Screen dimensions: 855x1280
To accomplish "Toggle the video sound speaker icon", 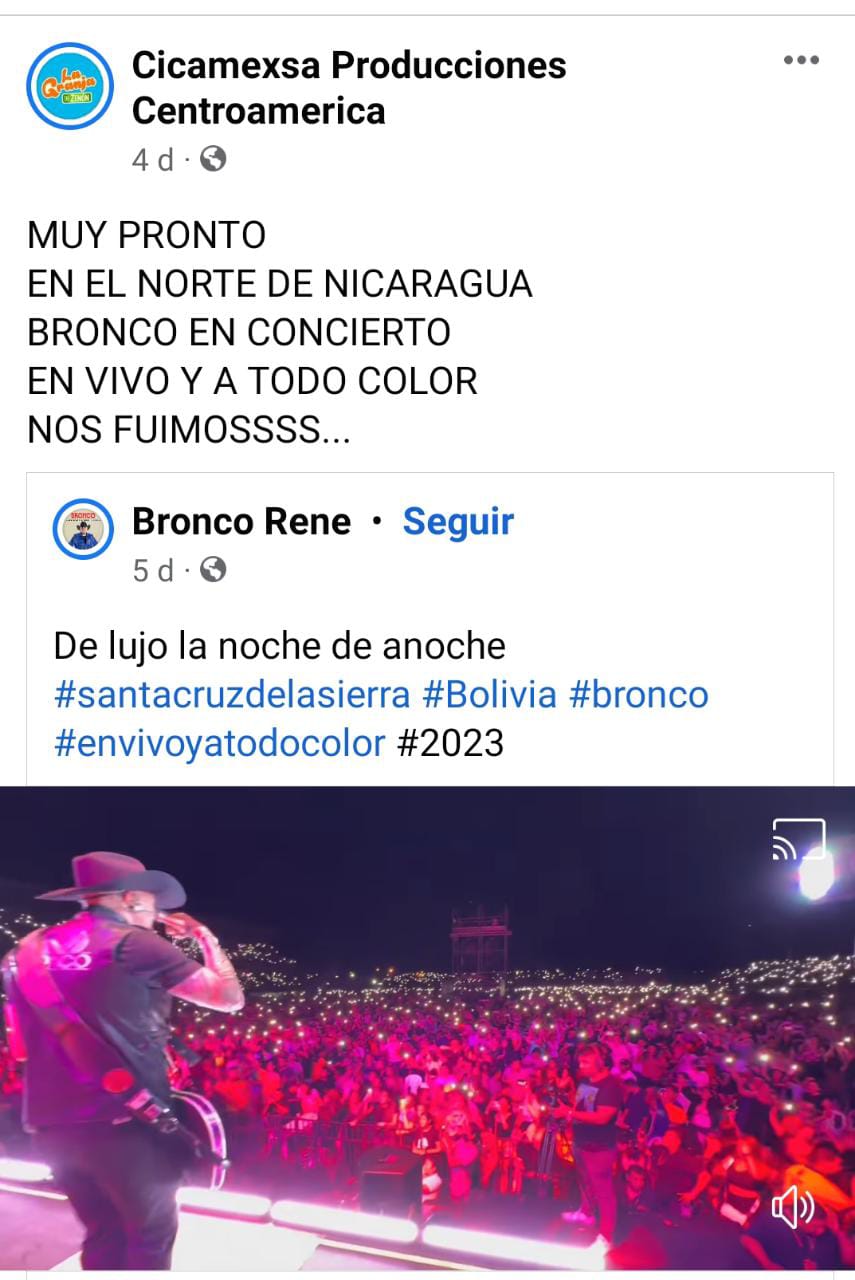I will pos(793,1209).
